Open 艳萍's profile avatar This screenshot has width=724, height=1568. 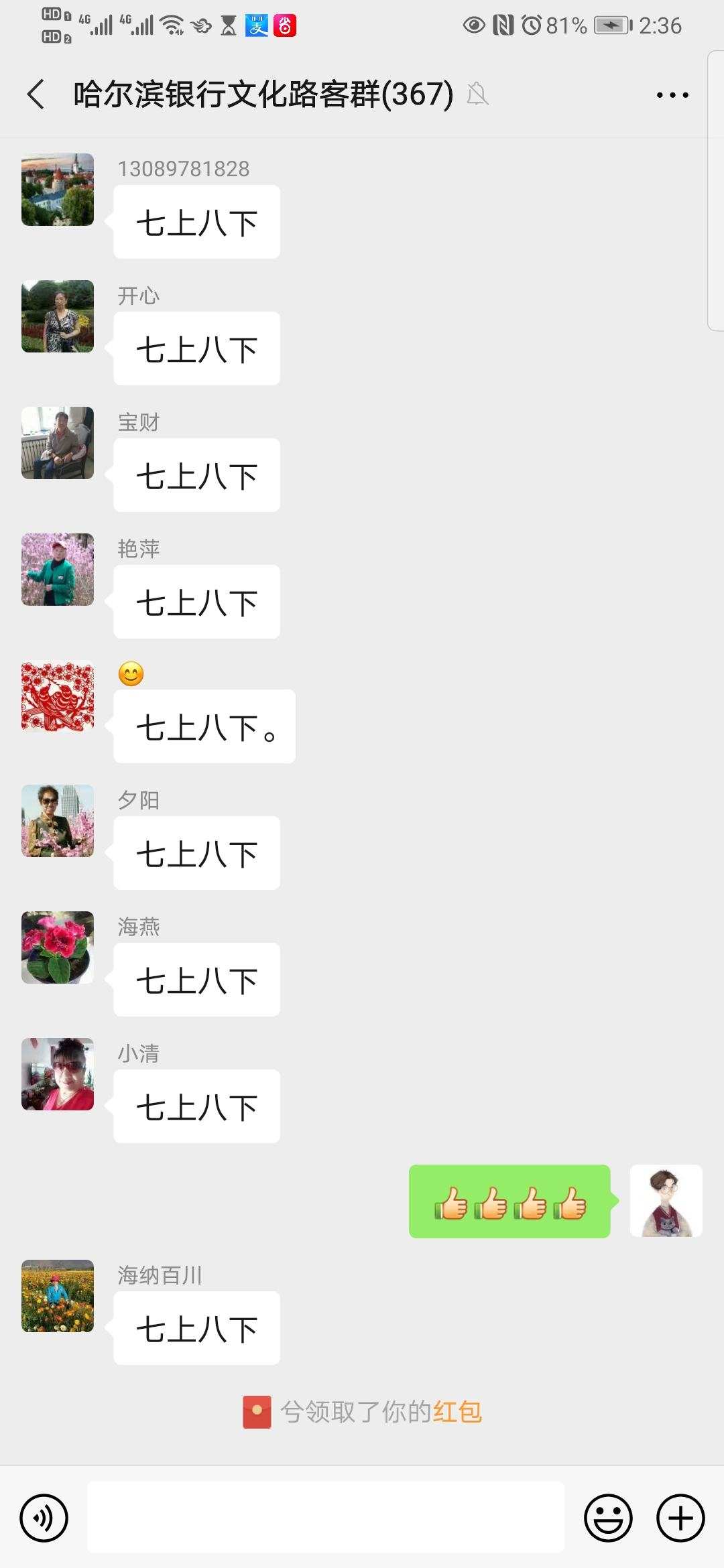pos(58,570)
